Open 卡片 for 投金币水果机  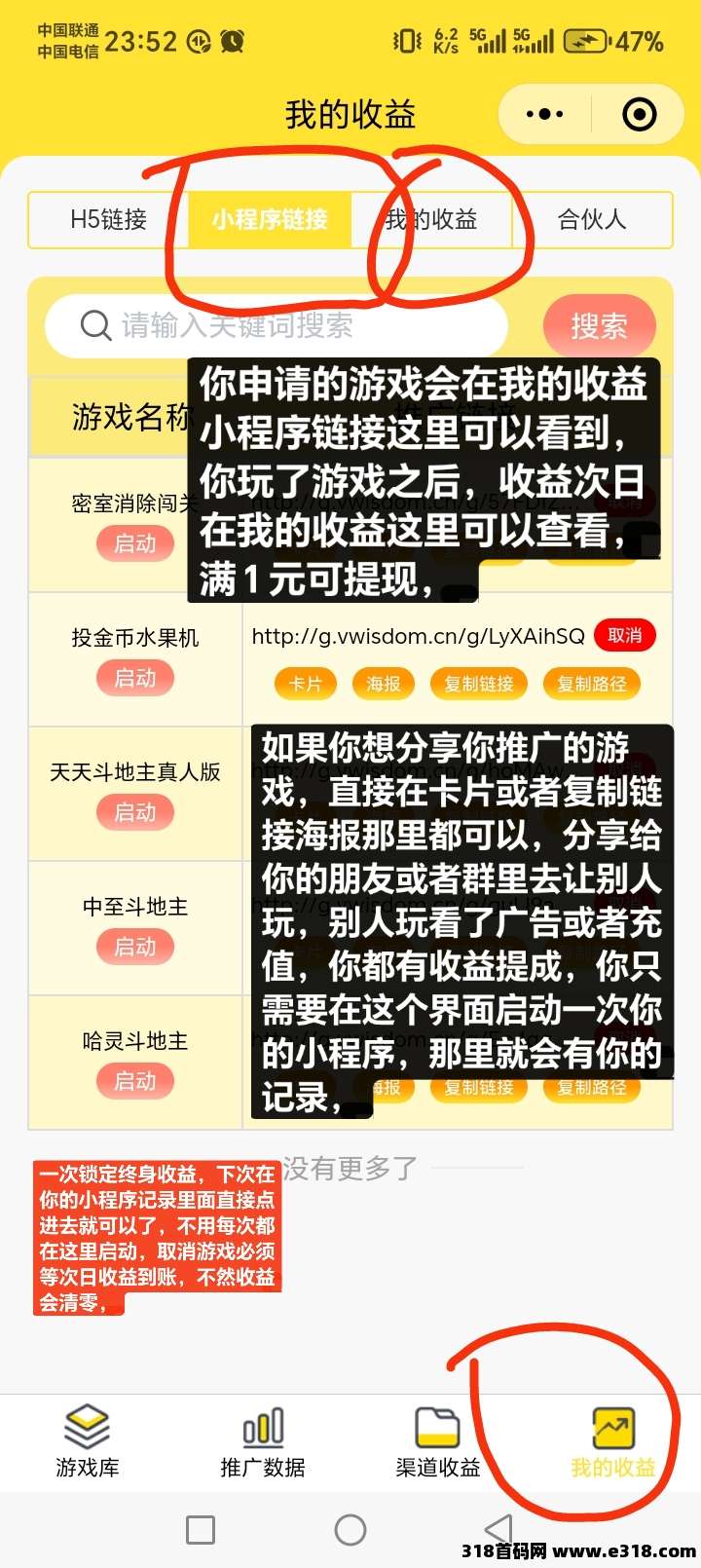[306, 684]
